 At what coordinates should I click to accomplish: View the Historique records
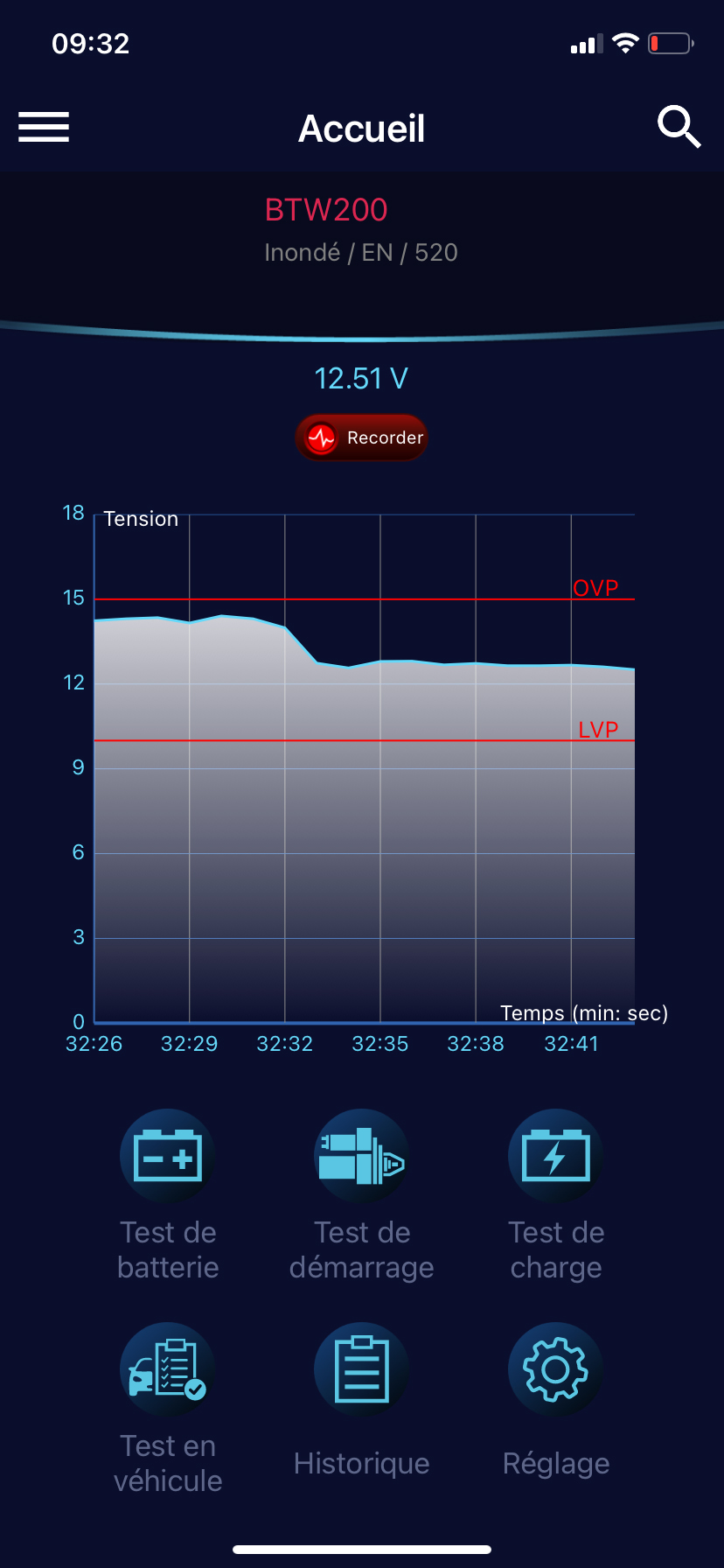[362, 1370]
